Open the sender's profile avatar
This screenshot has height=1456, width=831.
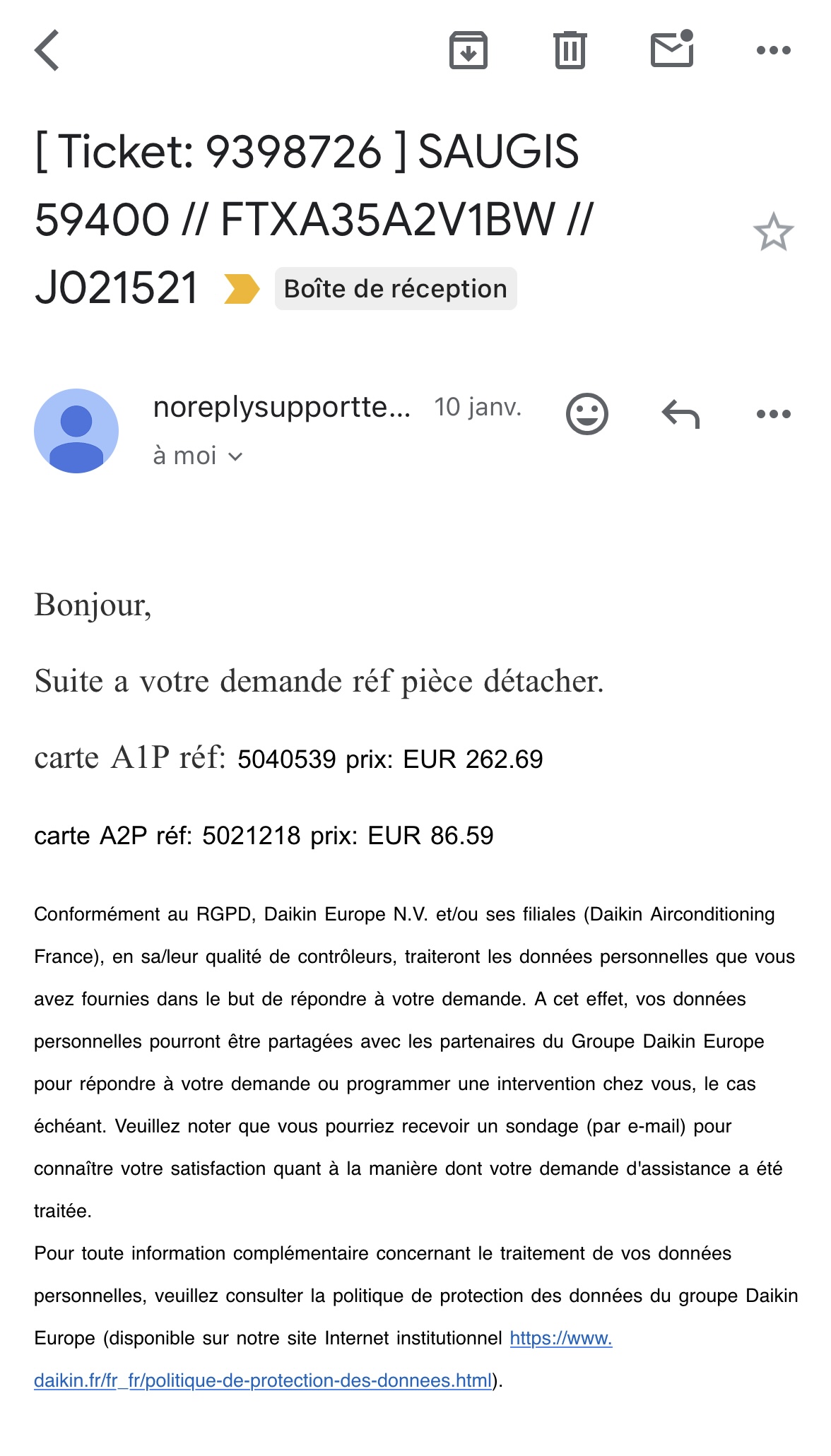tap(76, 431)
